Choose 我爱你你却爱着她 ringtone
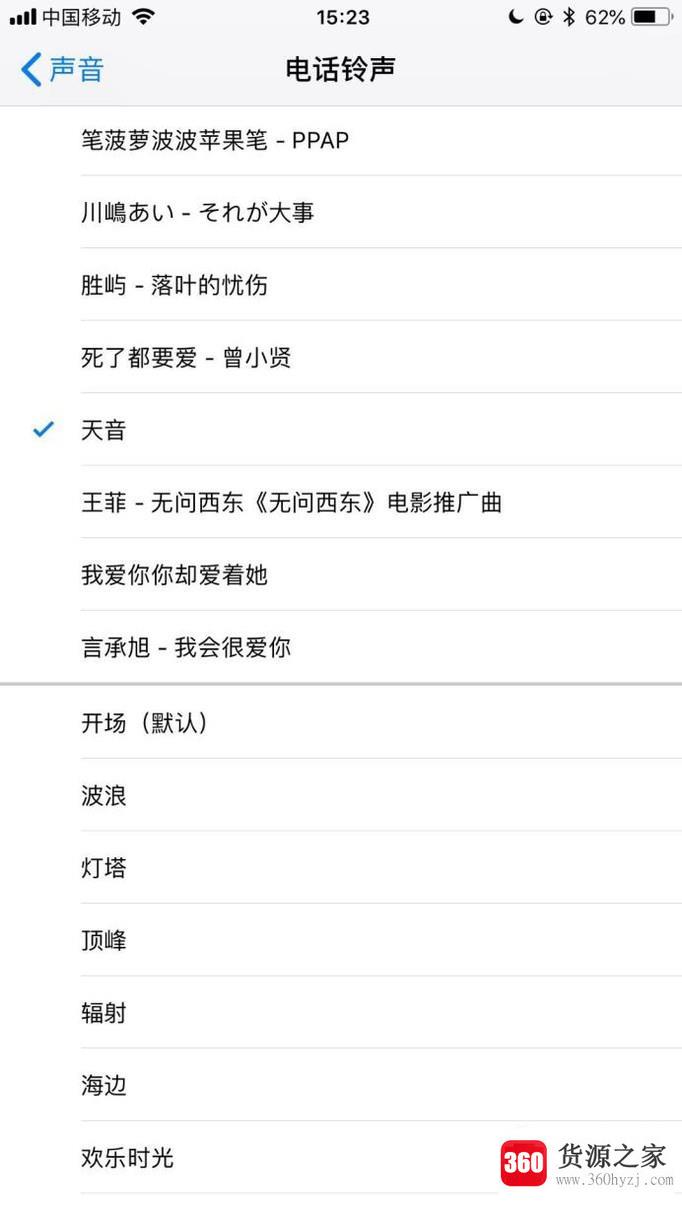Viewport: 682px width, 1212px height. pyautogui.click(x=174, y=575)
